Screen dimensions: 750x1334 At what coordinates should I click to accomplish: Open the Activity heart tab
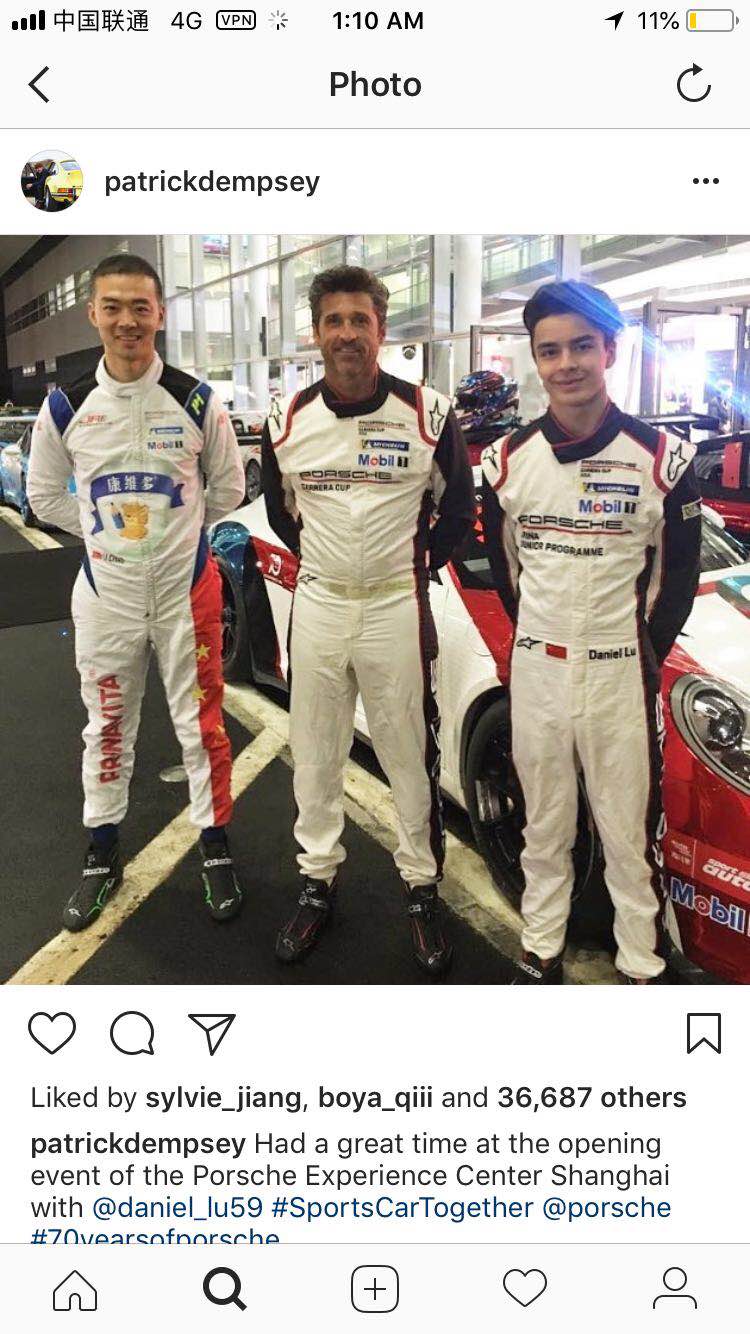click(x=525, y=1289)
